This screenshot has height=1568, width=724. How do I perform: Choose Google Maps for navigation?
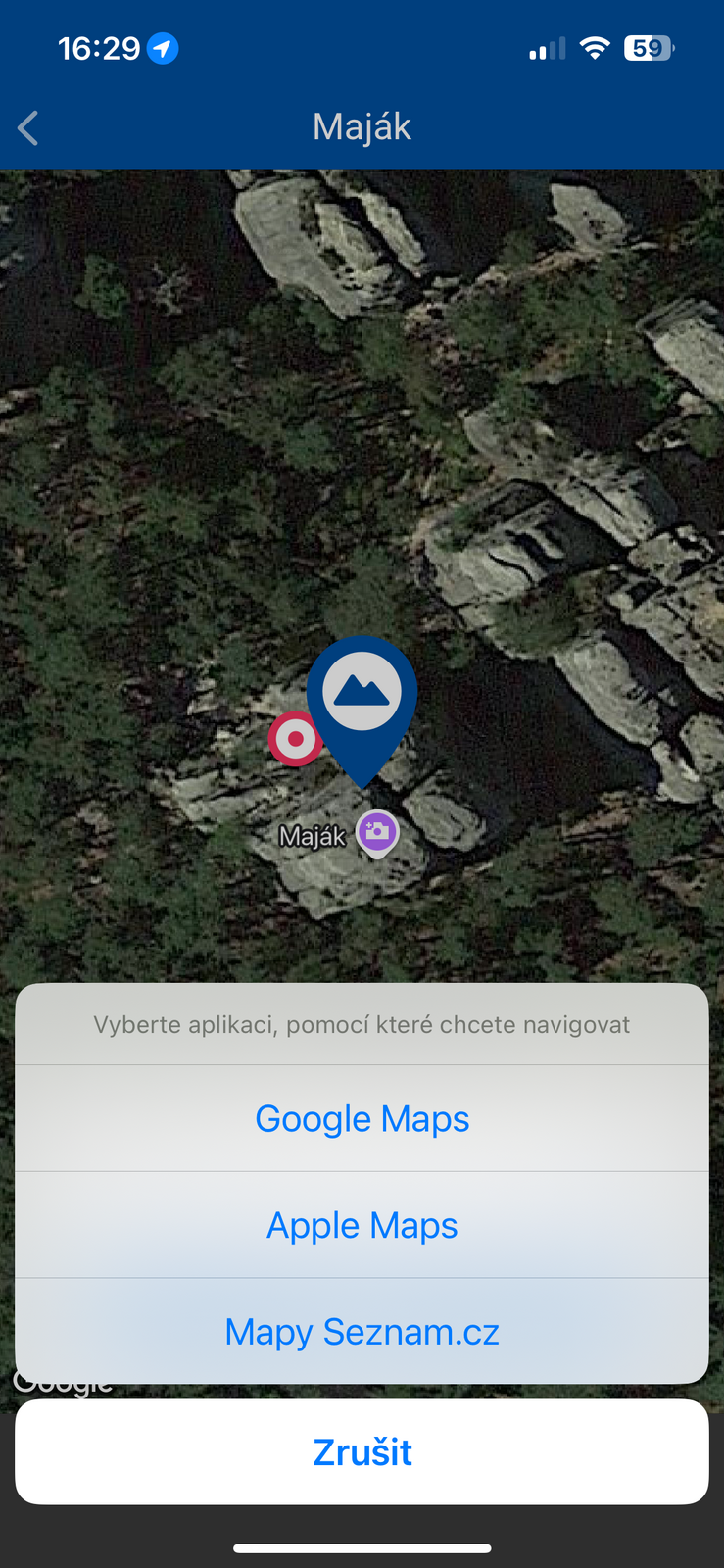(x=362, y=1118)
